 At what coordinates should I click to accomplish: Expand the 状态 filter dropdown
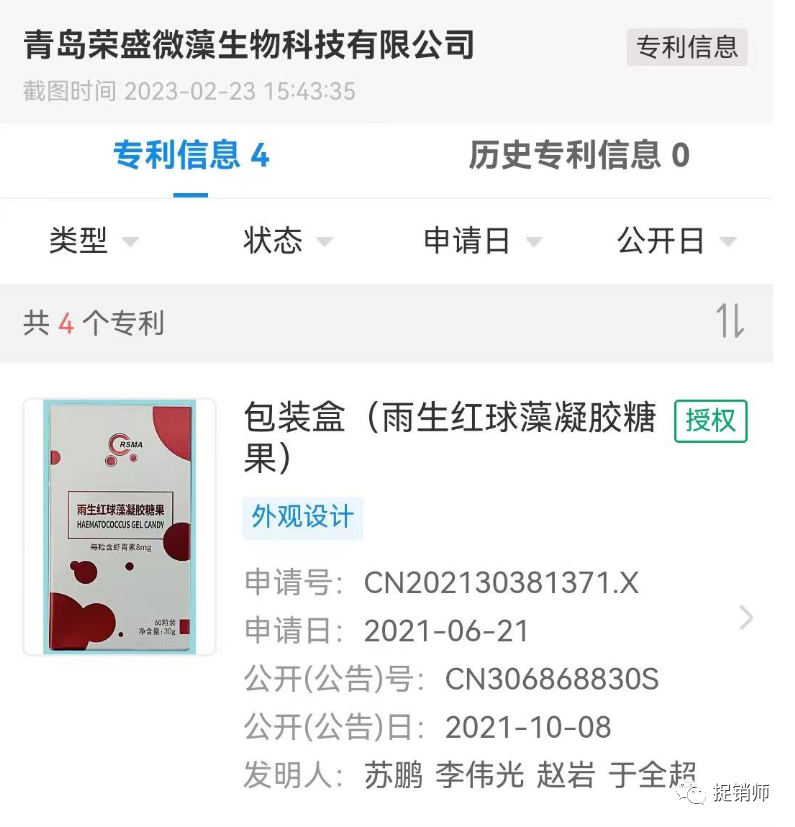(287, 241)
